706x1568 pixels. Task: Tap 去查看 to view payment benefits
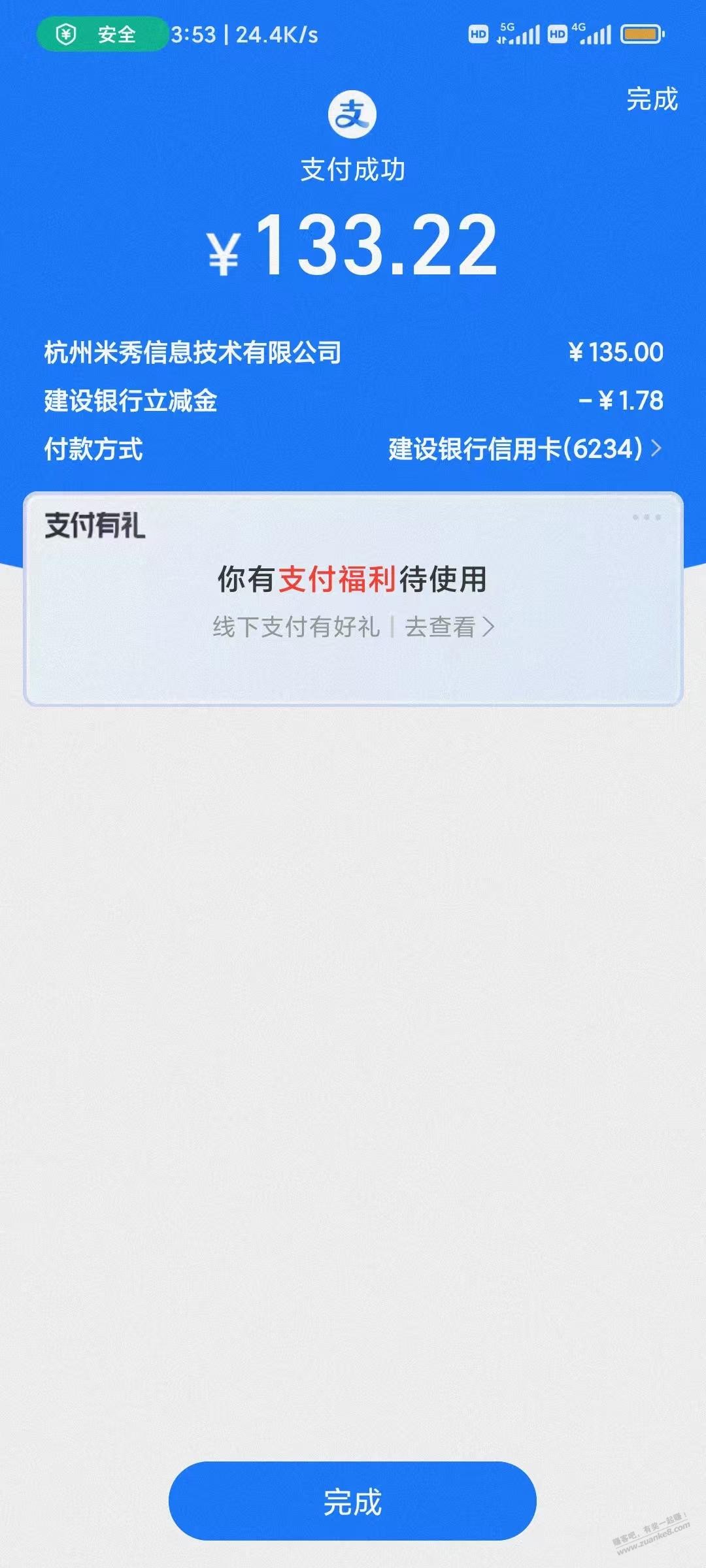point(448,627)
